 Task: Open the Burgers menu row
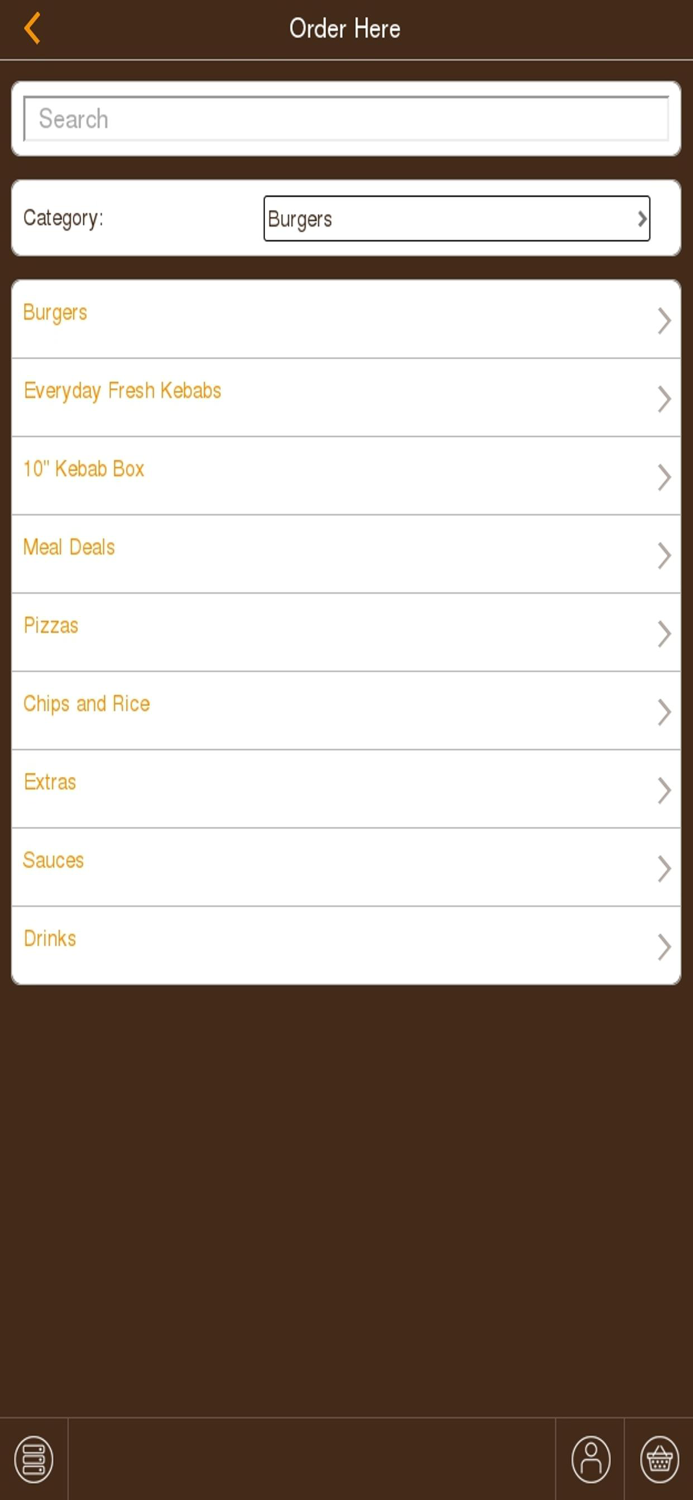pos(346,319)
